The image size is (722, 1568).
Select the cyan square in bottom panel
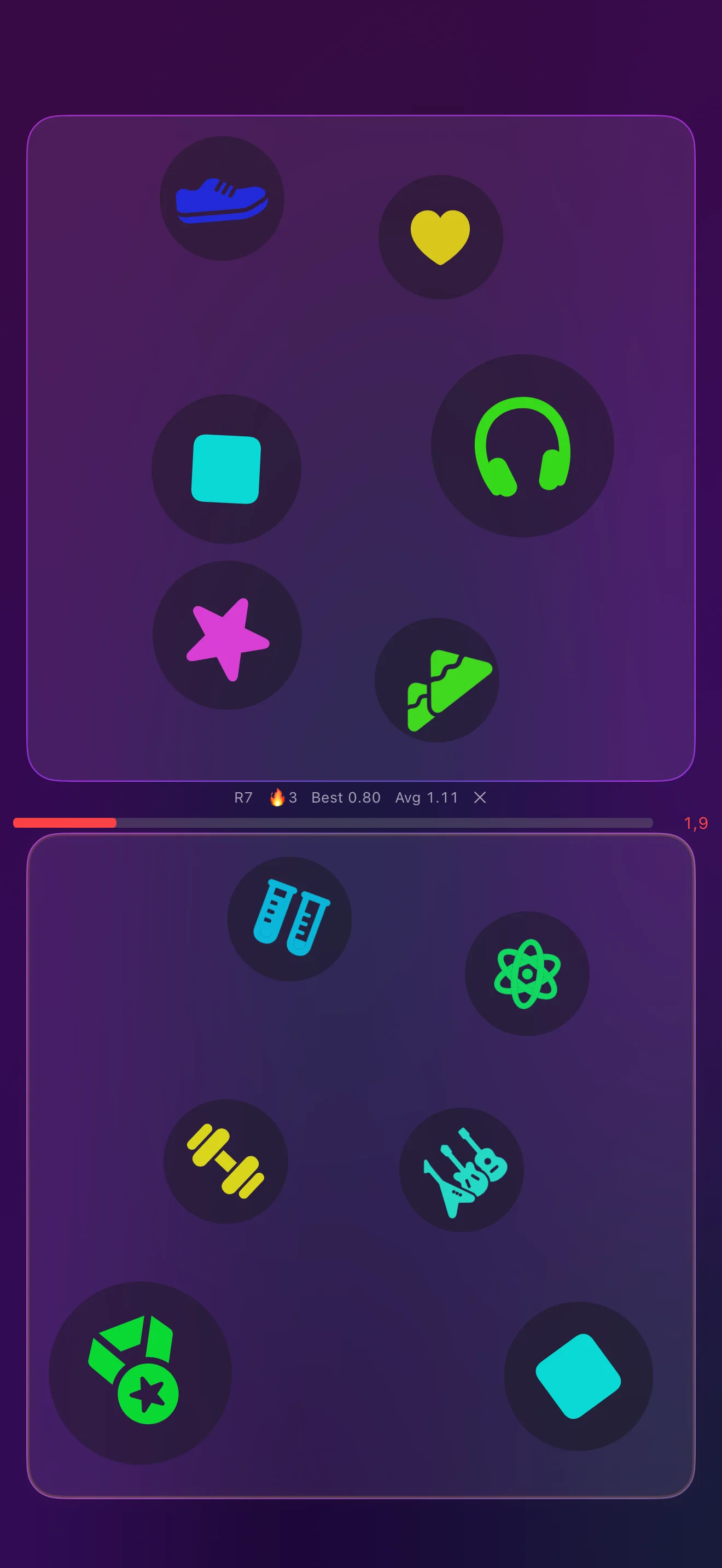(578, 1376)
